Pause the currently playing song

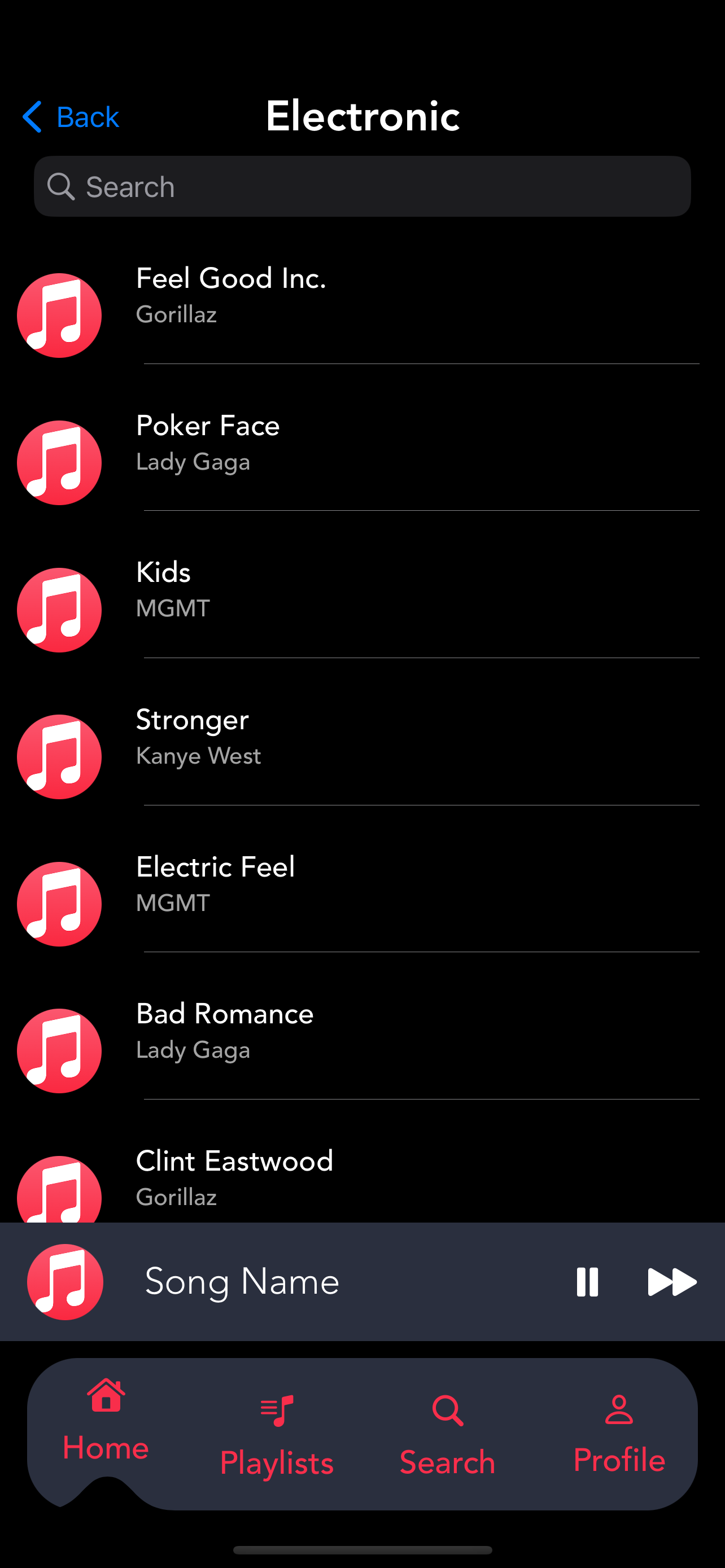pyautogui.click(x=586, y=1281)
